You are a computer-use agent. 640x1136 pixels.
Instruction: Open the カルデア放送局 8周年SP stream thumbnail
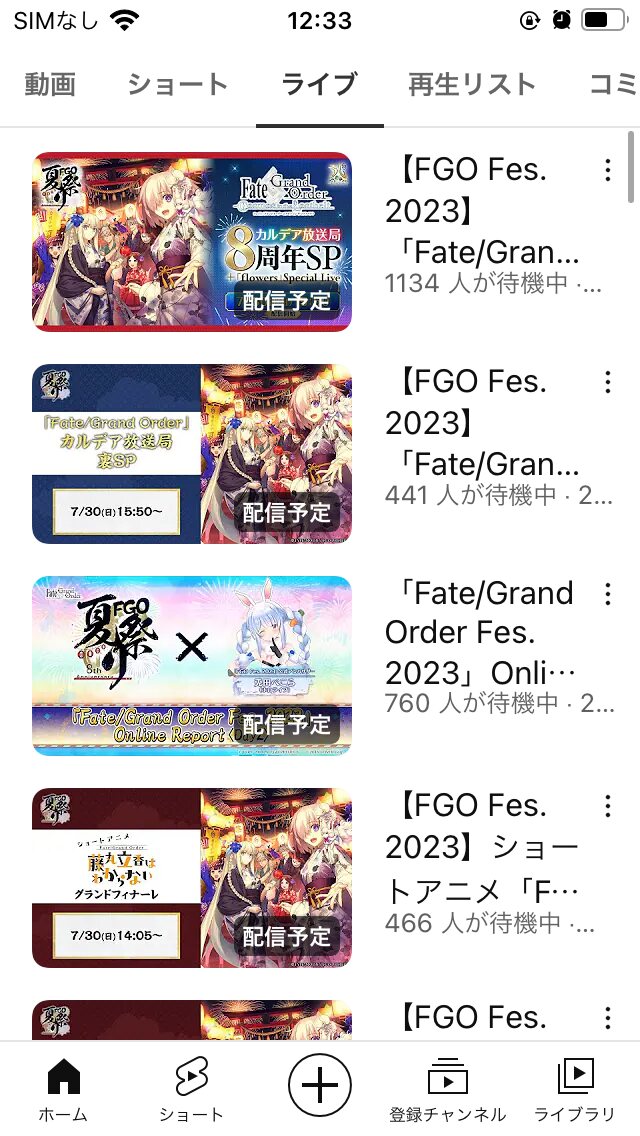pos(192,242)
